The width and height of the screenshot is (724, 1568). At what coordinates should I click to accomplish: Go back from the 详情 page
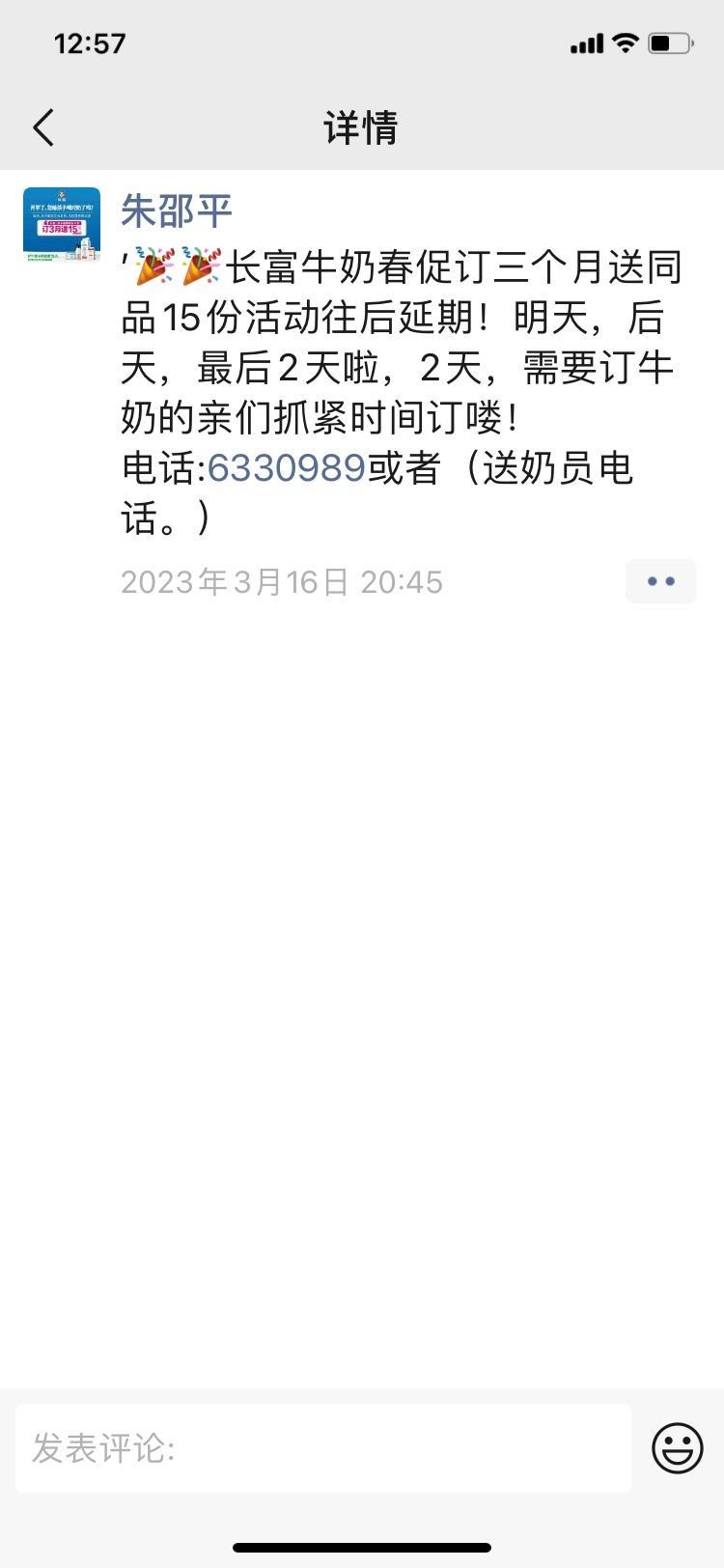pyautogui.click(x=43, y=127)
